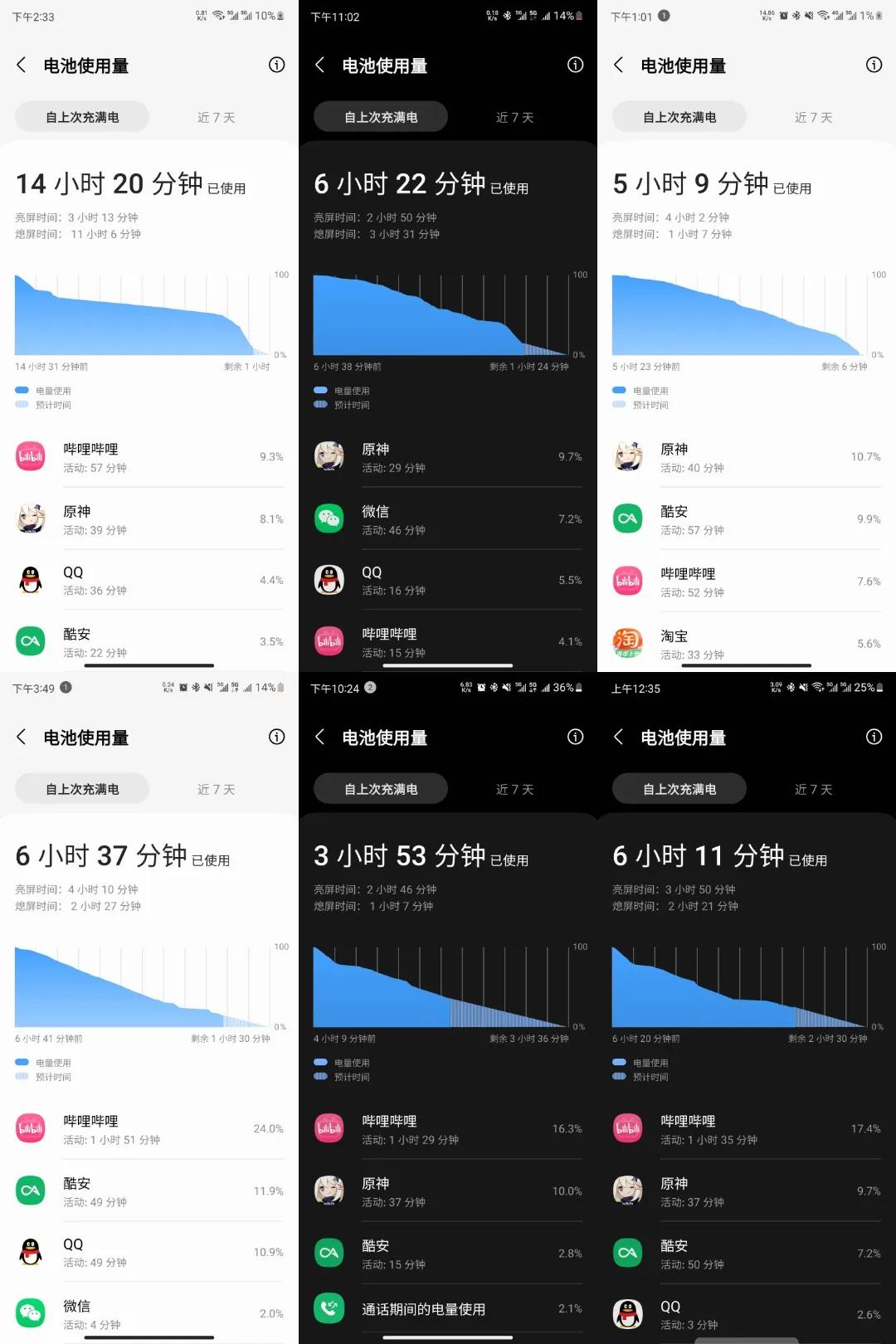Screen dimensions: 896x1344
Task: Select the 酷安 Coolapk green icon
Action: pos(30,641)
